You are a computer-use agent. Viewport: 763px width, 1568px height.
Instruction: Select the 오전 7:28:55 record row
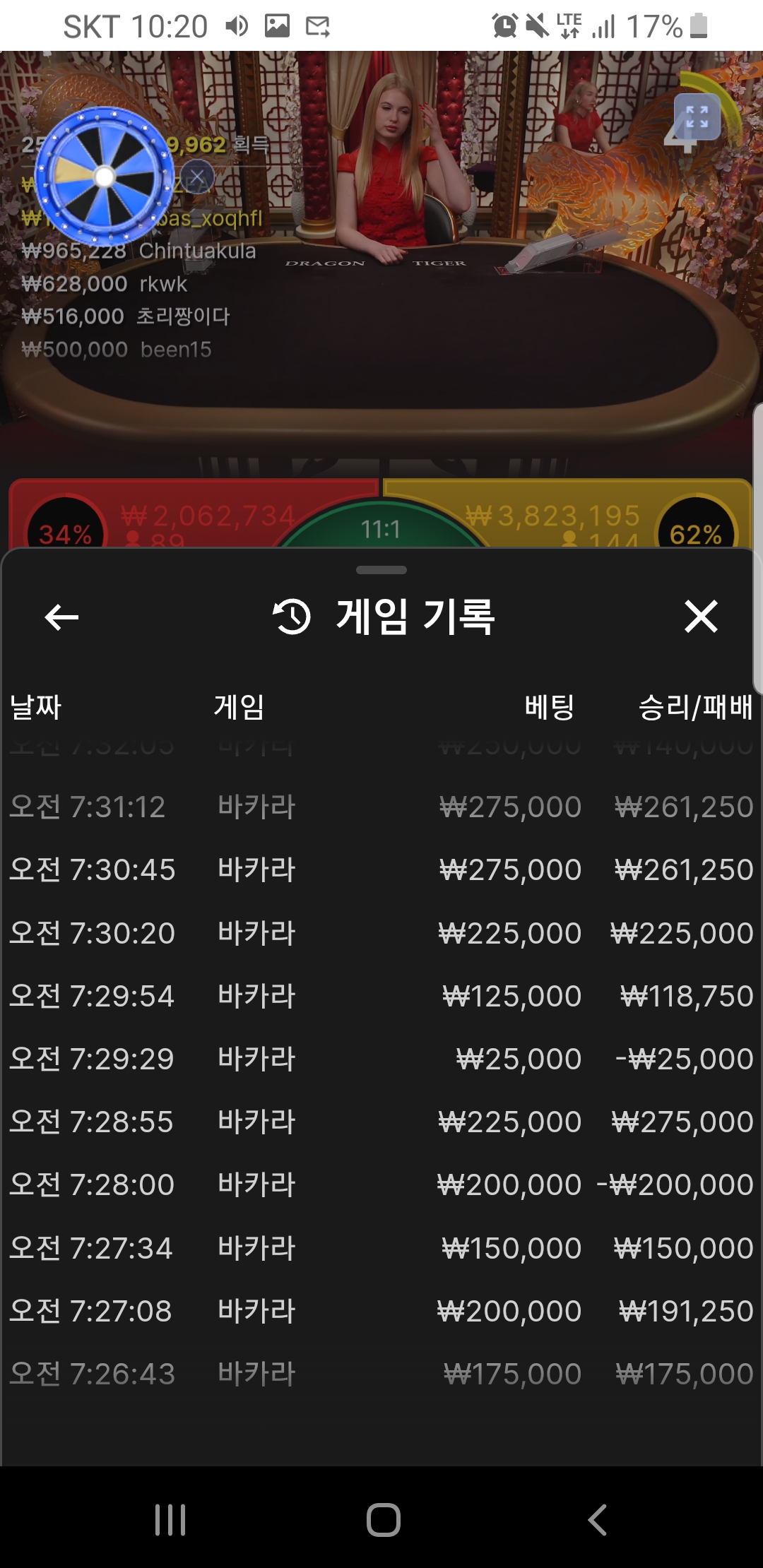click(381, 1122)
